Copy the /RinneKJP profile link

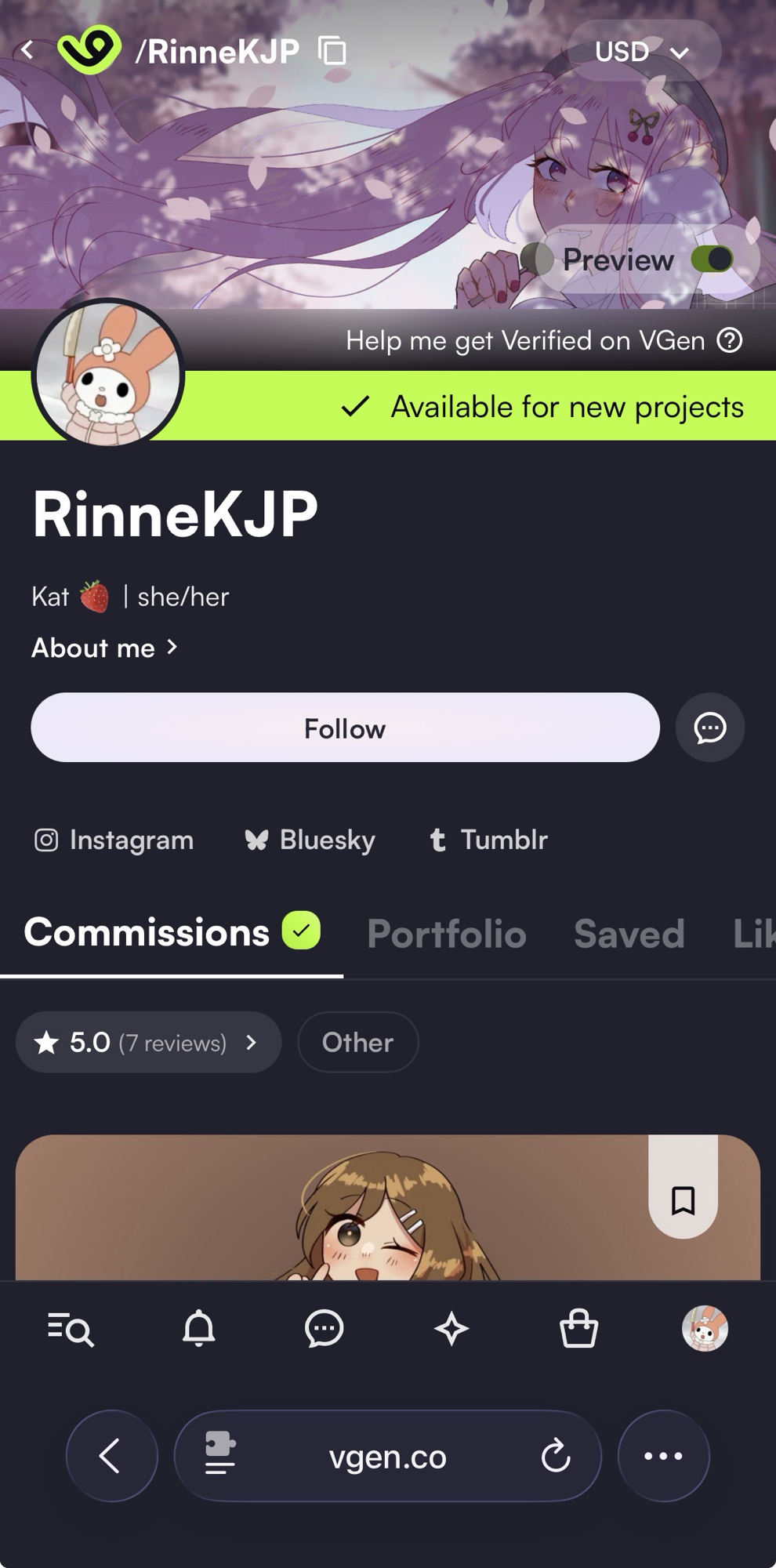click(x=332, y=51)
